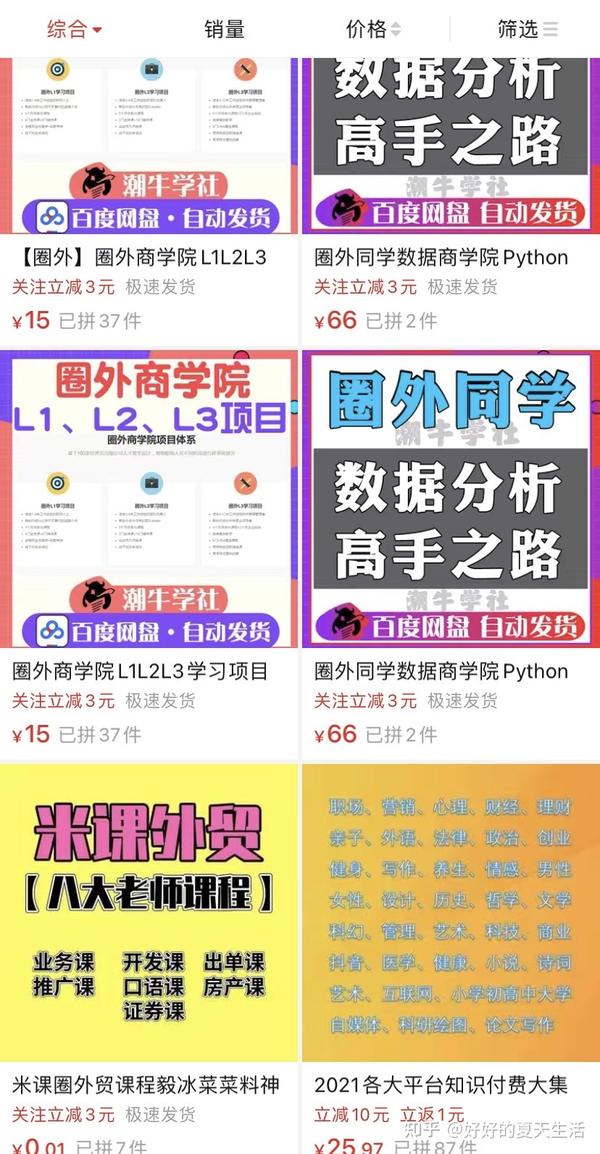Screen dimensions: 600x1154
Task: Open 圈外商学院L1L2L3学习项目 product card
Action: (149, 555)
